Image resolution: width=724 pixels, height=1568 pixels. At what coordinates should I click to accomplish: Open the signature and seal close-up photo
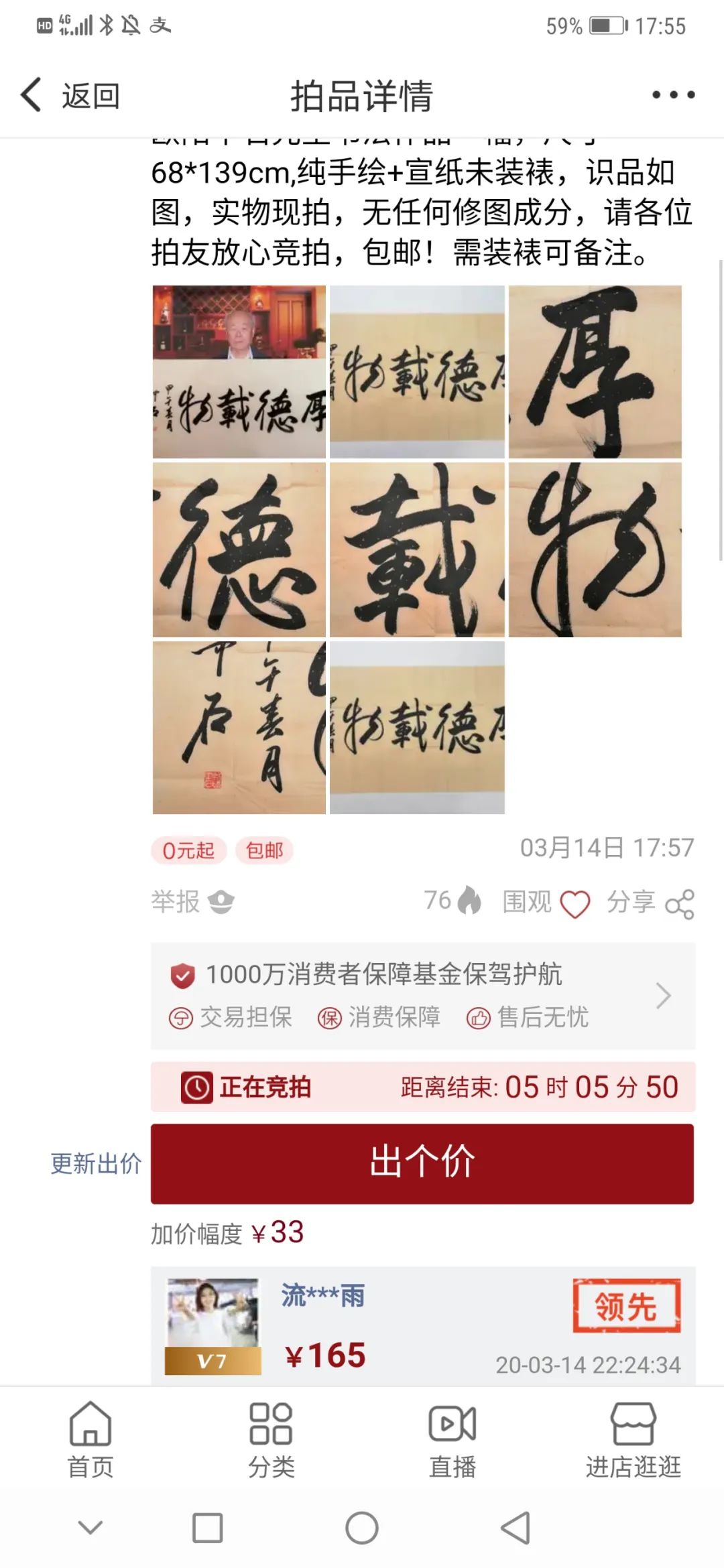click(x=239, y=727)
